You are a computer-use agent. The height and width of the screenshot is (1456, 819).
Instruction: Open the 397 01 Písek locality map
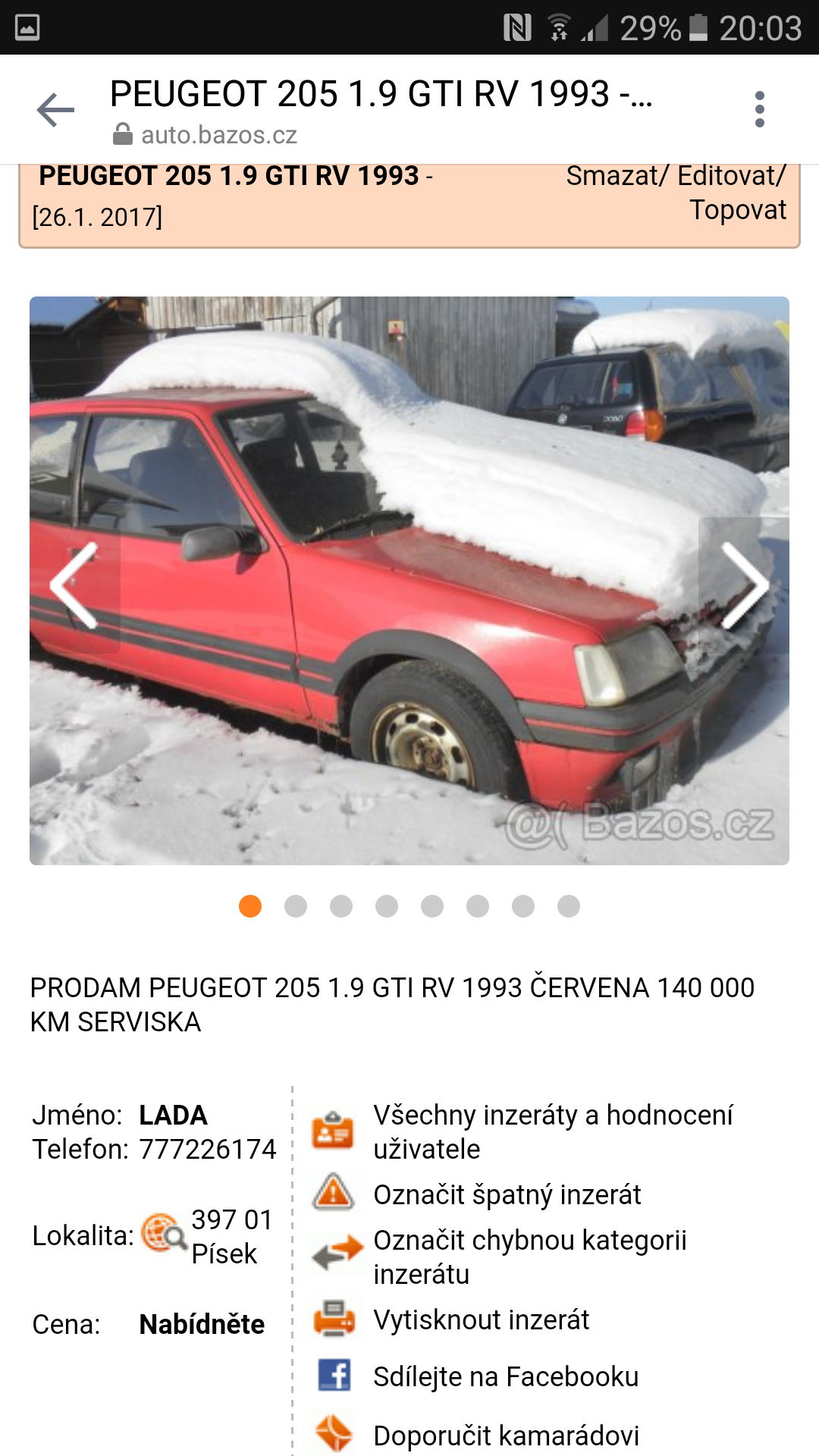pos(231,1237)
